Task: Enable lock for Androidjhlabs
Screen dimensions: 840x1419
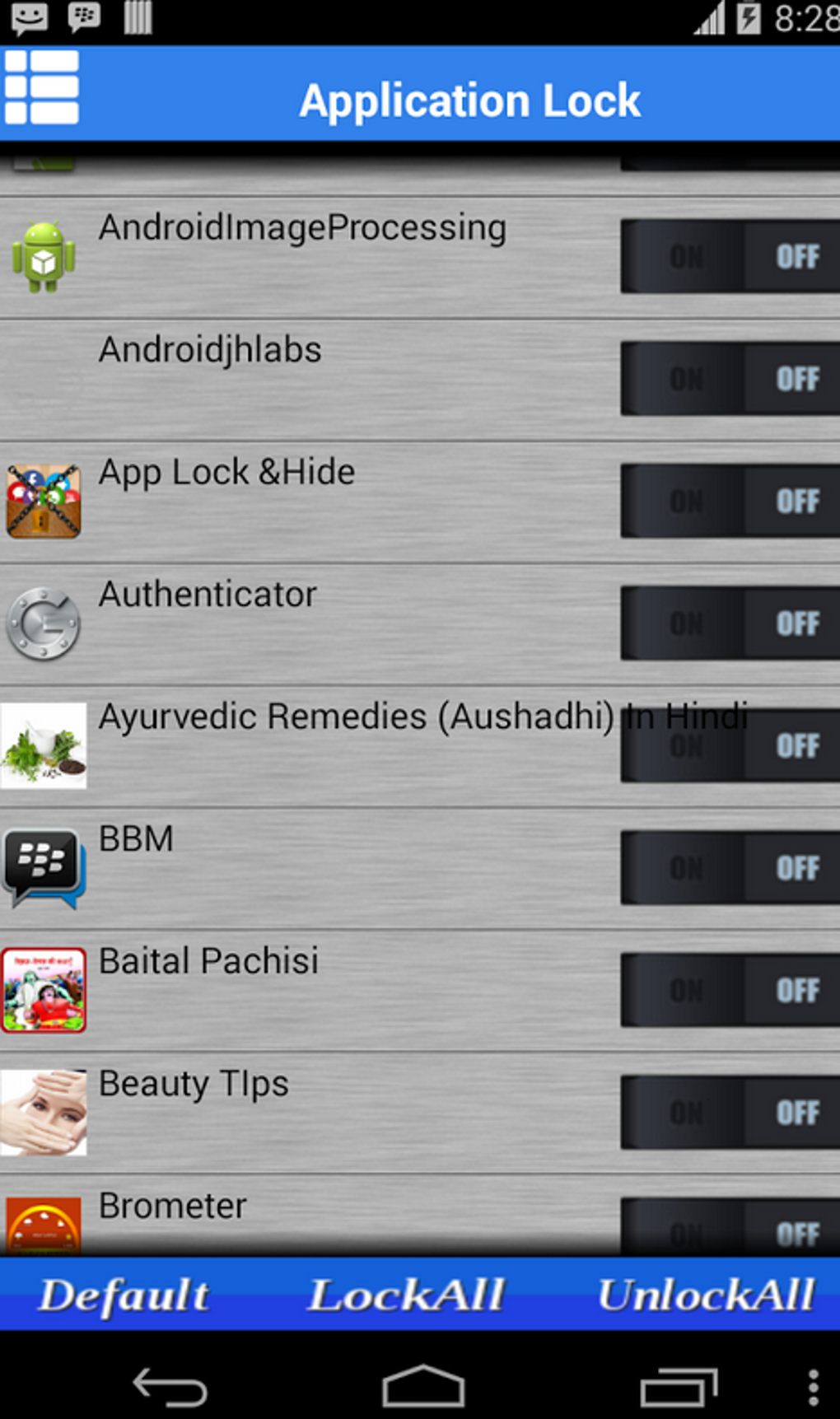Action: click(x=730, y=378)
